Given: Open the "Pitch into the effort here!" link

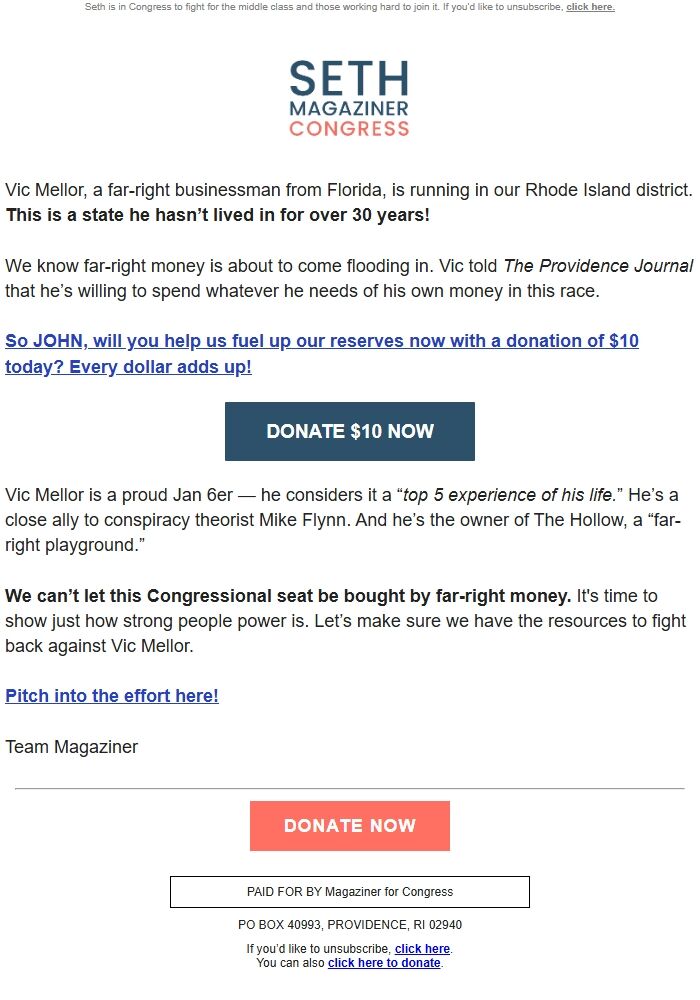Looking at the screenshot, I should [x=112, y=696].
